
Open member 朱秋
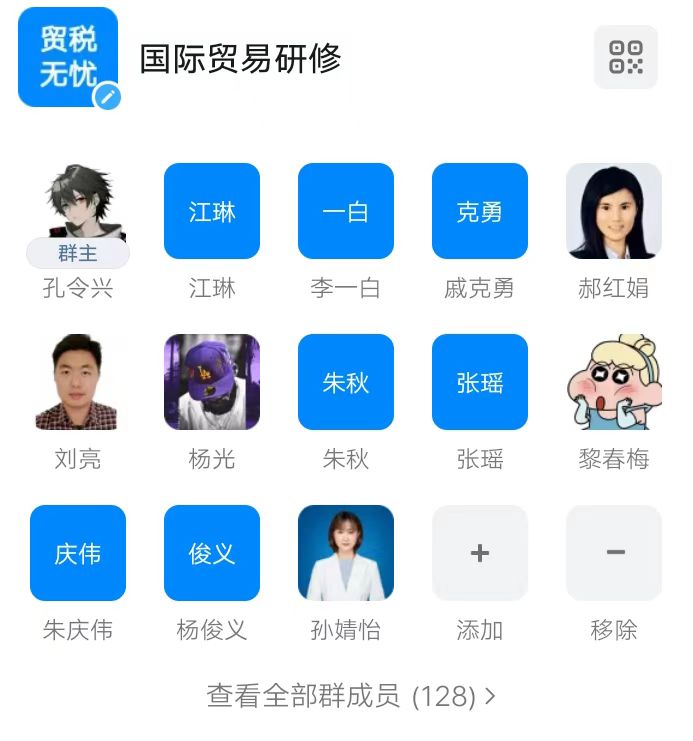(346, 383)
